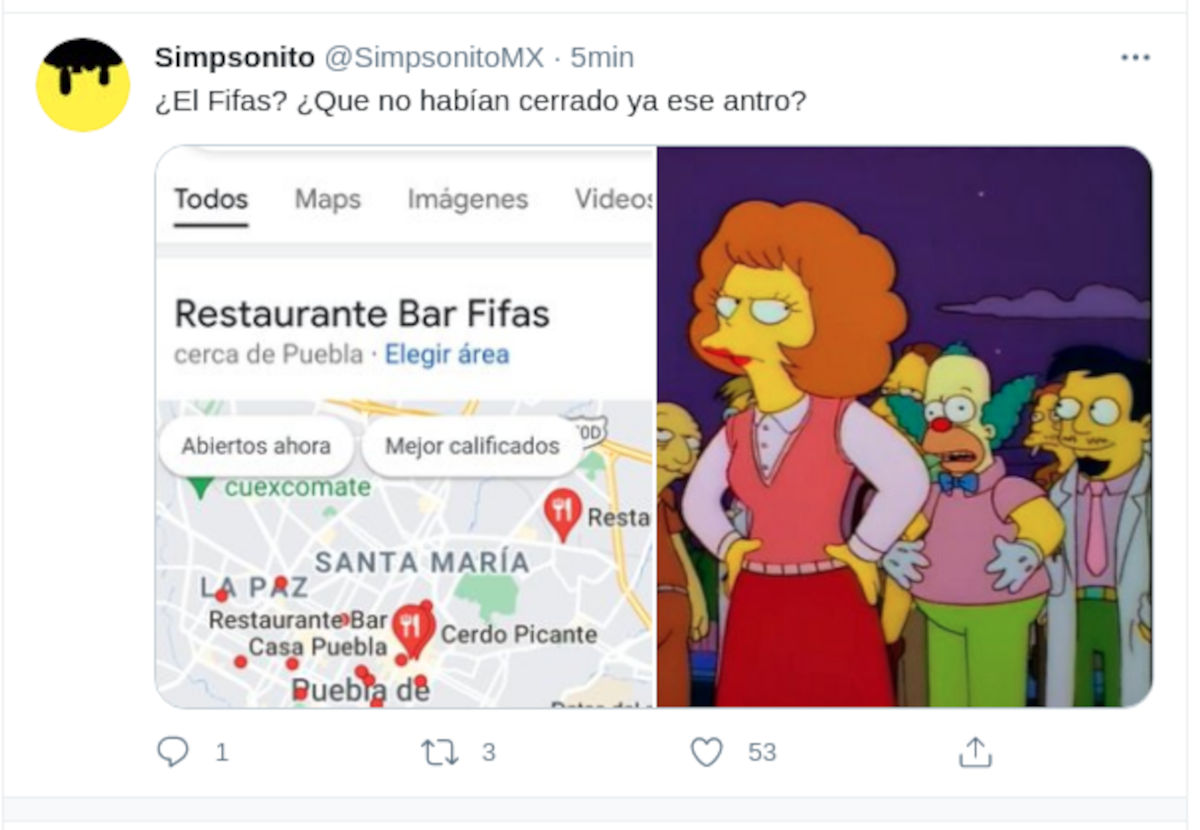Like the tweet about El Fifas
The height and width of the screenshot is (830, 1200).
coord(707,752)
